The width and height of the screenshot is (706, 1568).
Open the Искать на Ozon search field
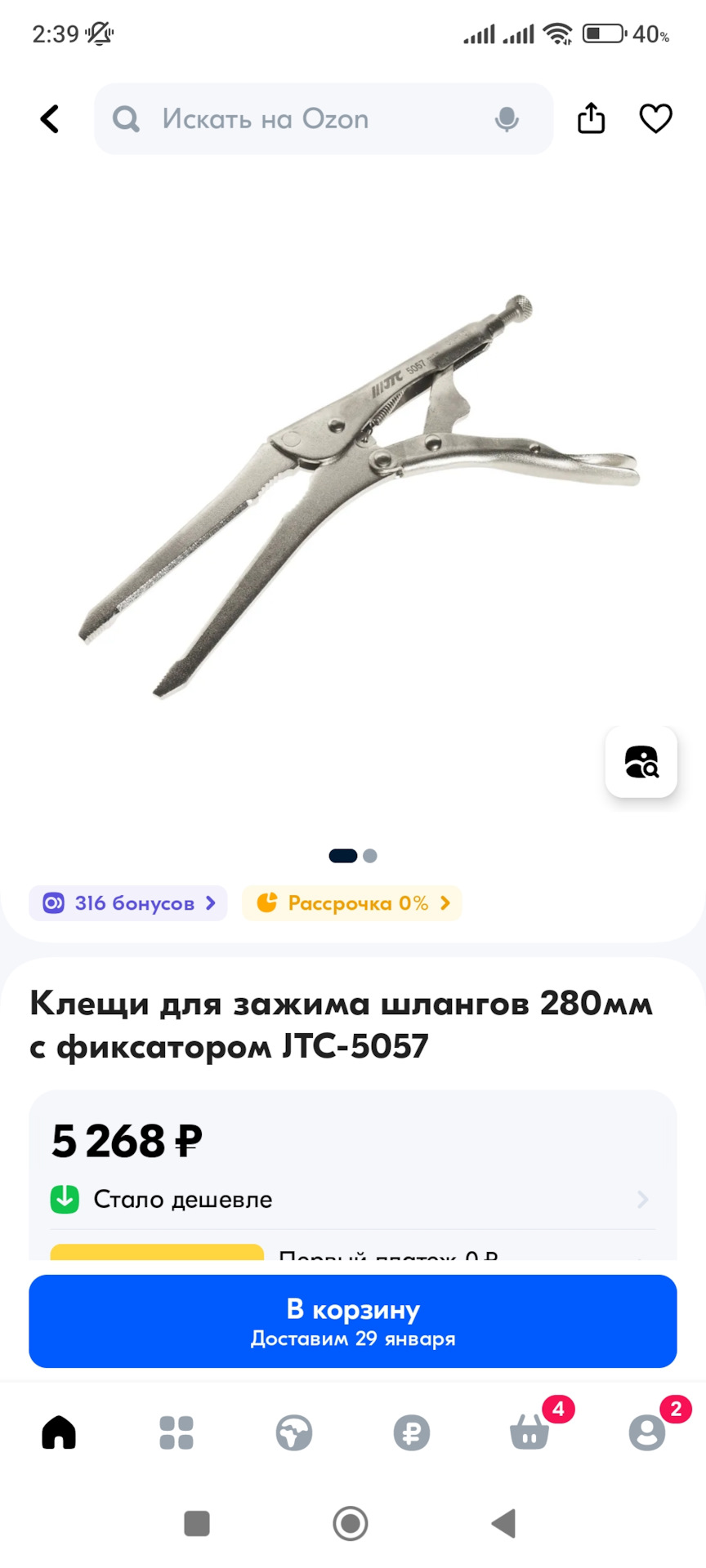coord(324,119)
